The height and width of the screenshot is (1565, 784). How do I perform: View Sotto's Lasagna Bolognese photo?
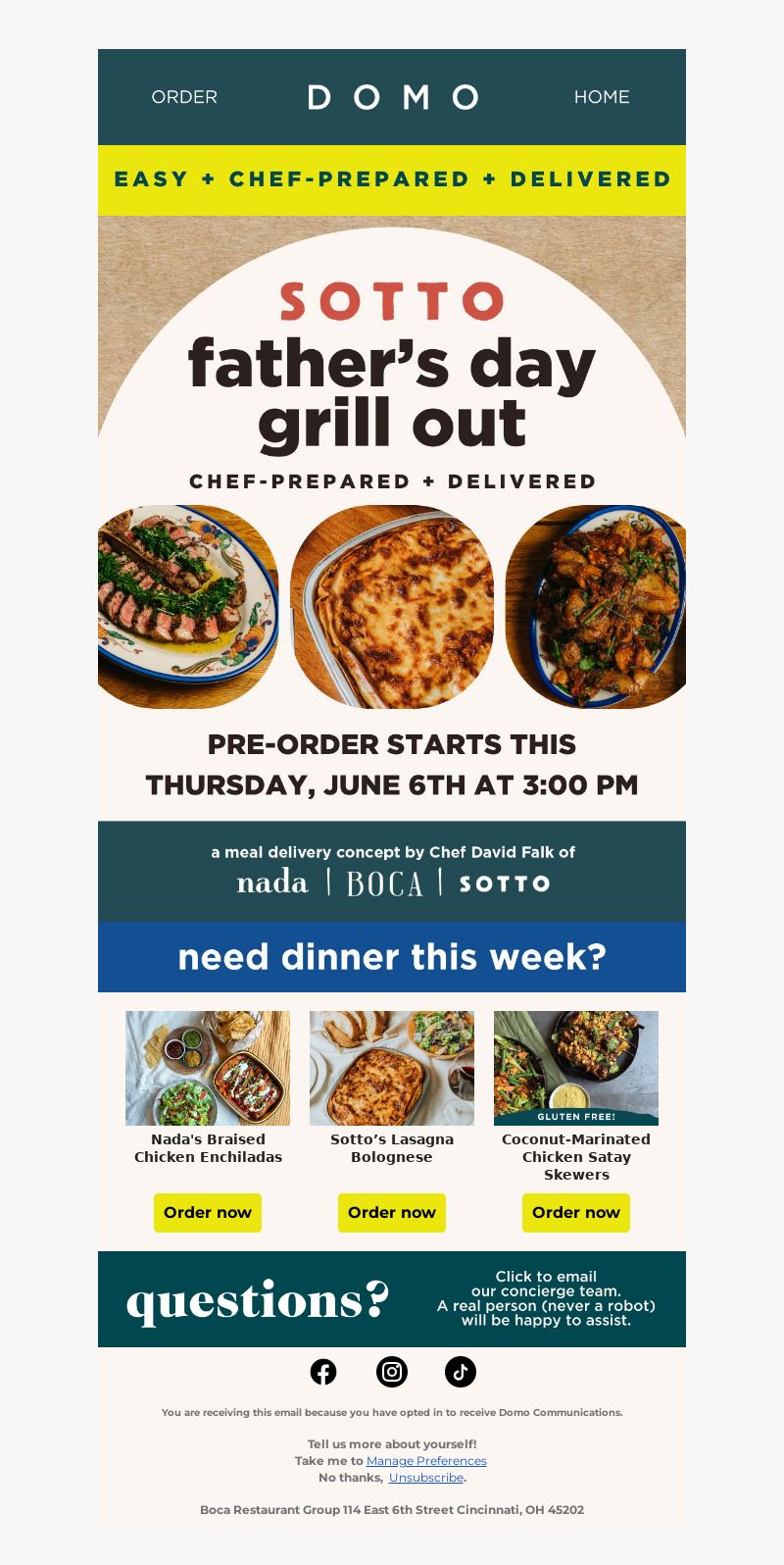point(392,1069)
